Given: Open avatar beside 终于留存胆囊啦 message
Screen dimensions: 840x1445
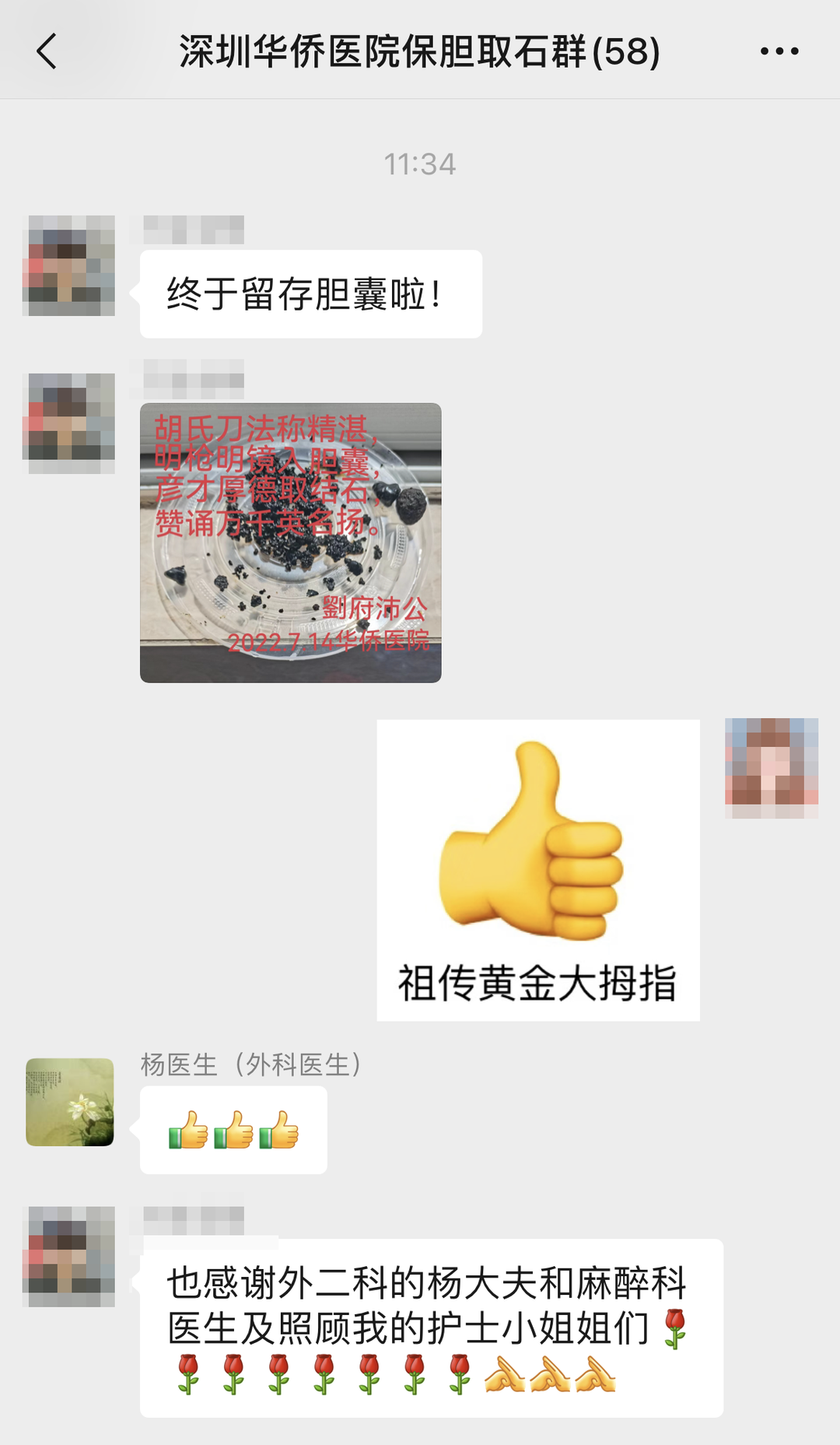Looking at the screenshot, I should coord(70,265).
